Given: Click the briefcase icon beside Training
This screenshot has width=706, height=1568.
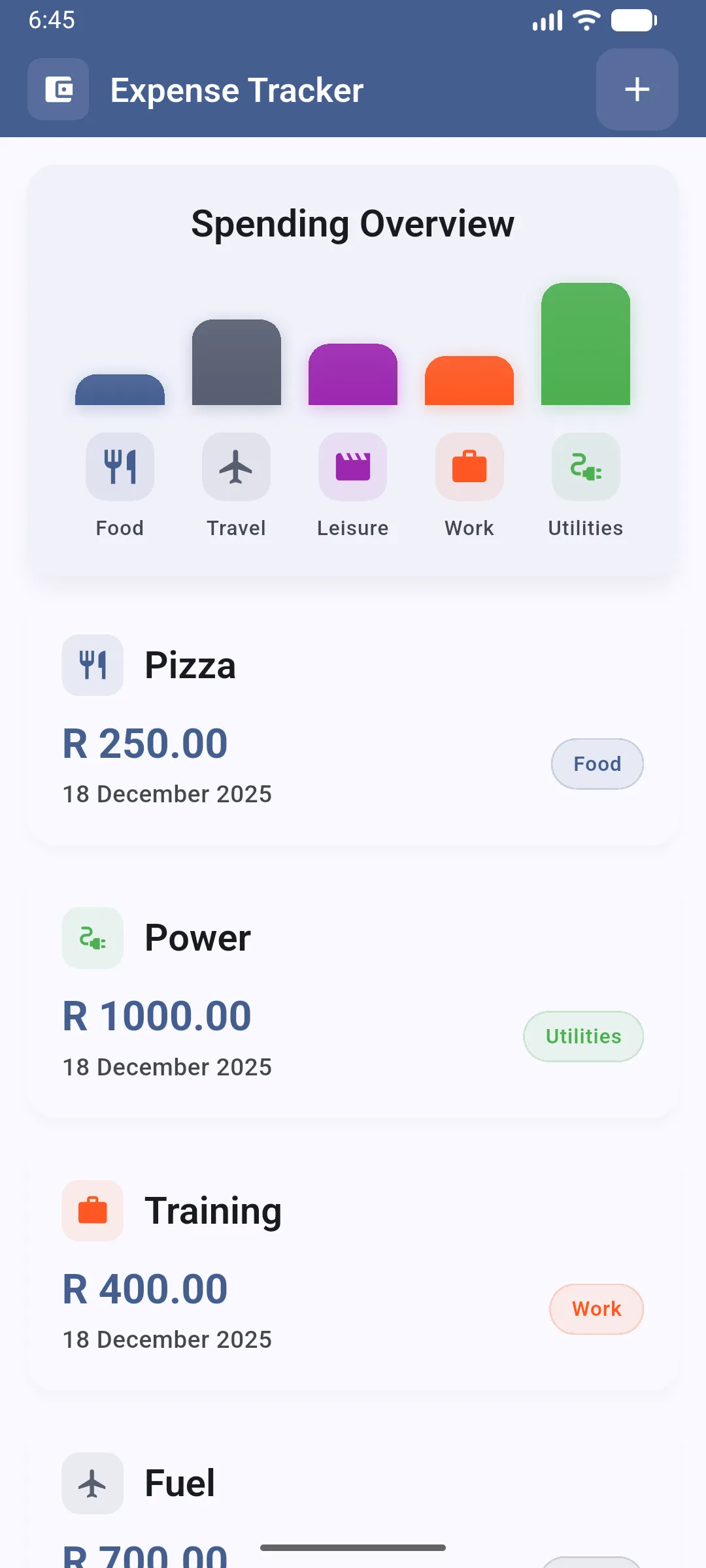Looking at the screenshot, I should (92, 1210).
